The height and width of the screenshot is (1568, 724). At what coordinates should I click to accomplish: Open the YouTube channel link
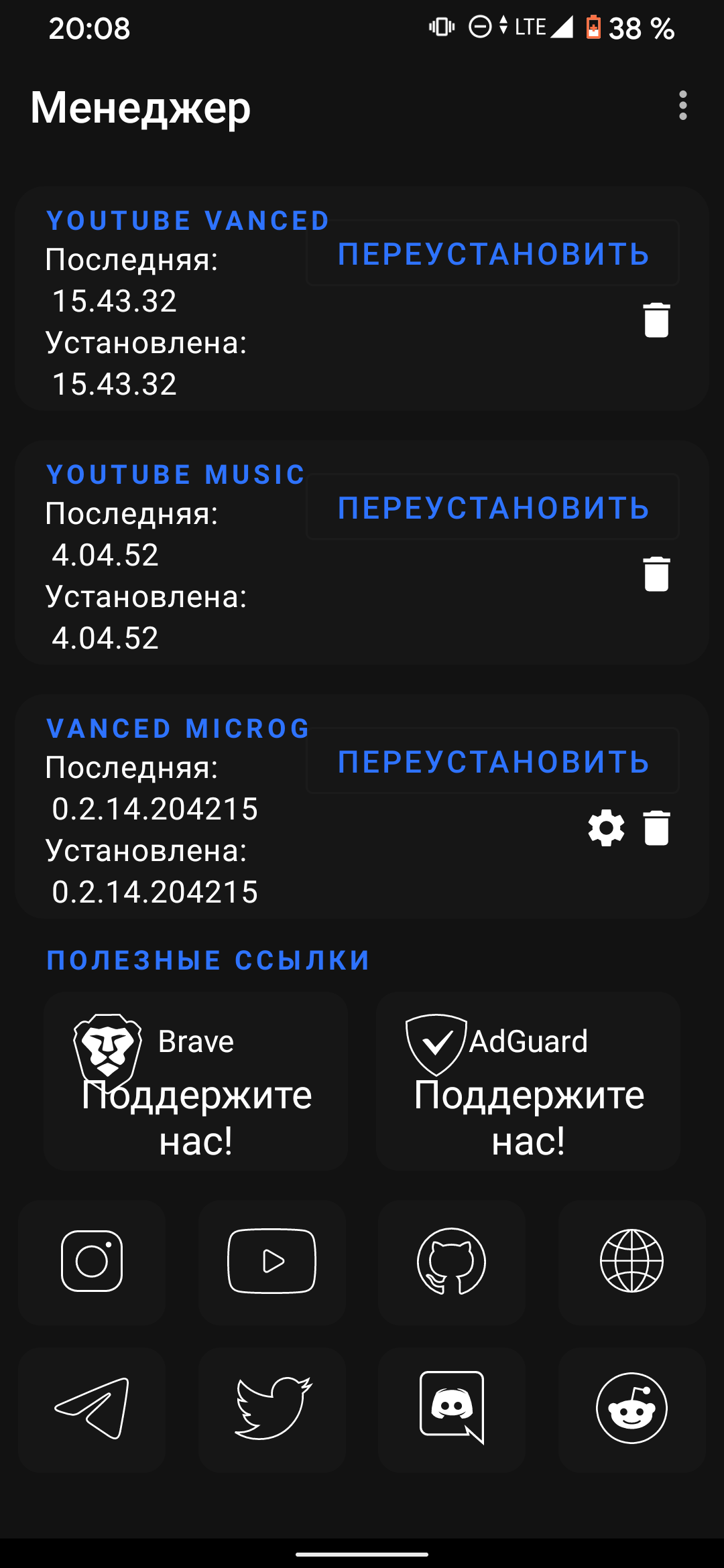click(x=271, y=1261)
